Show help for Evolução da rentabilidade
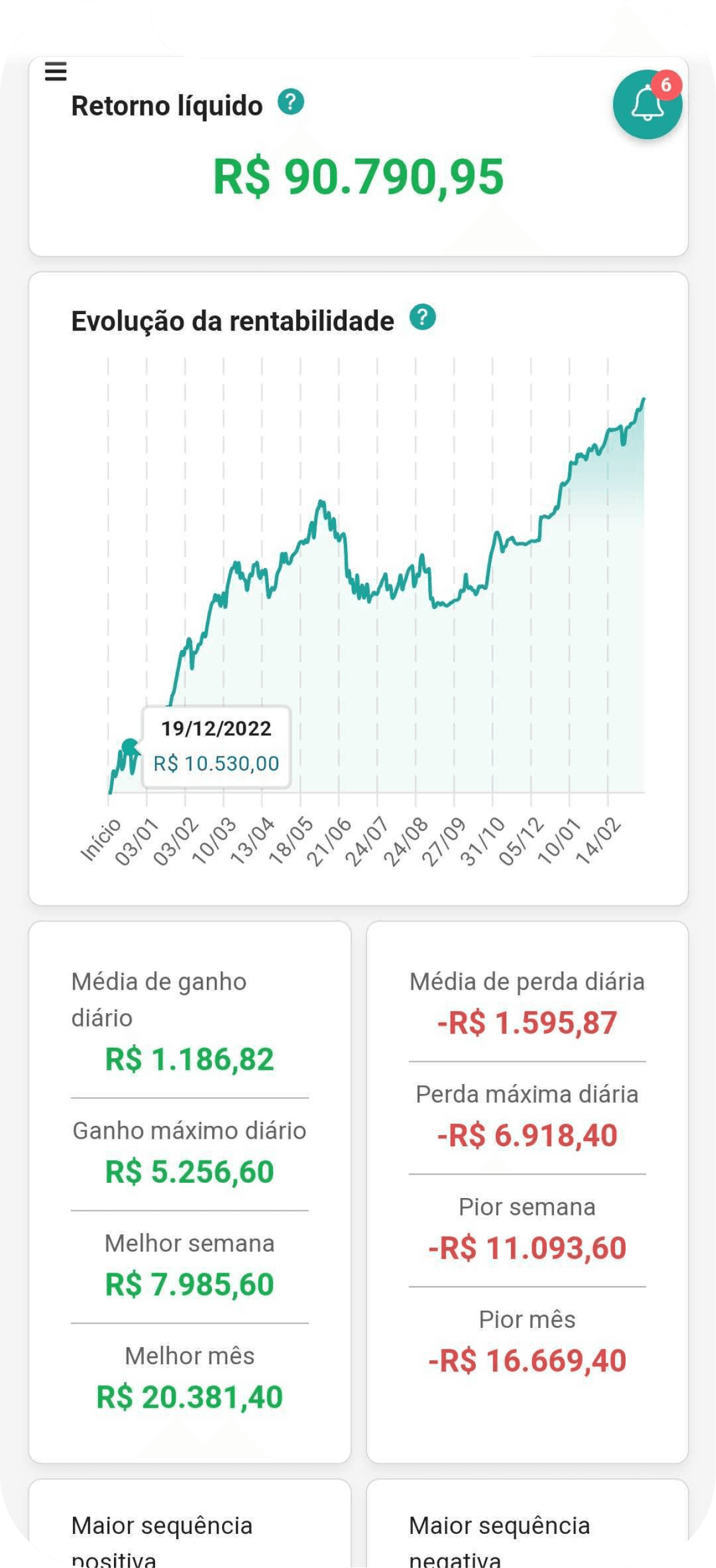This screenshot has height=1568, width=716. pos(422,317)
